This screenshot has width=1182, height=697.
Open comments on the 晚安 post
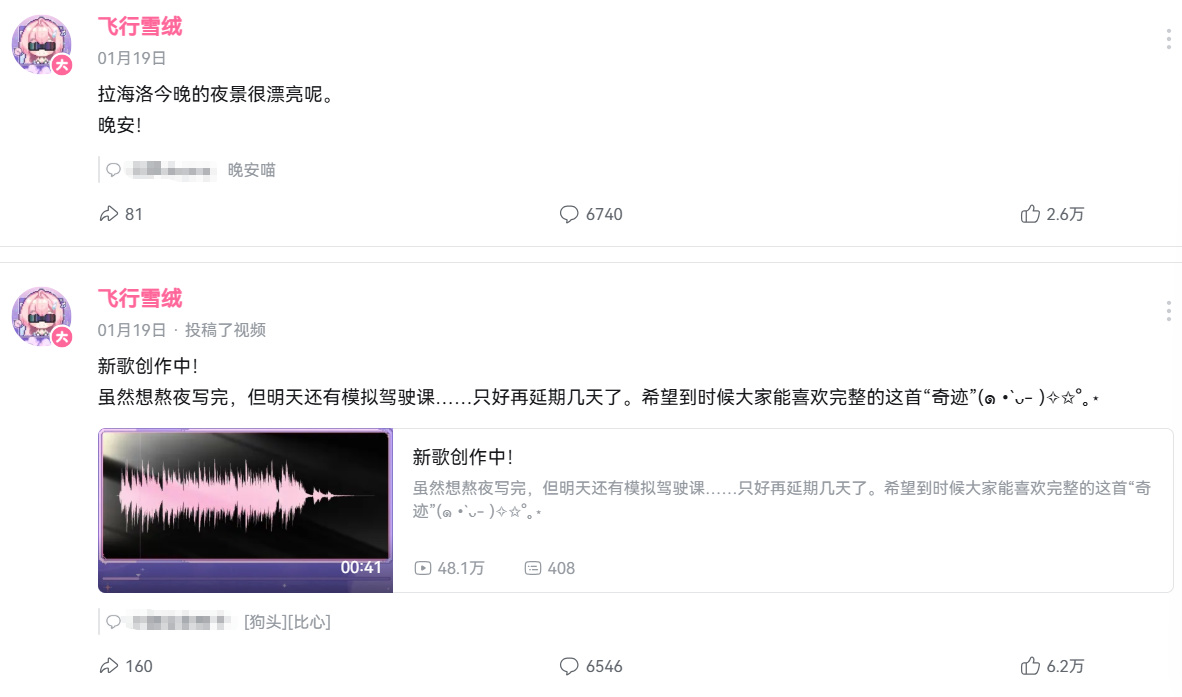point(590,214)
